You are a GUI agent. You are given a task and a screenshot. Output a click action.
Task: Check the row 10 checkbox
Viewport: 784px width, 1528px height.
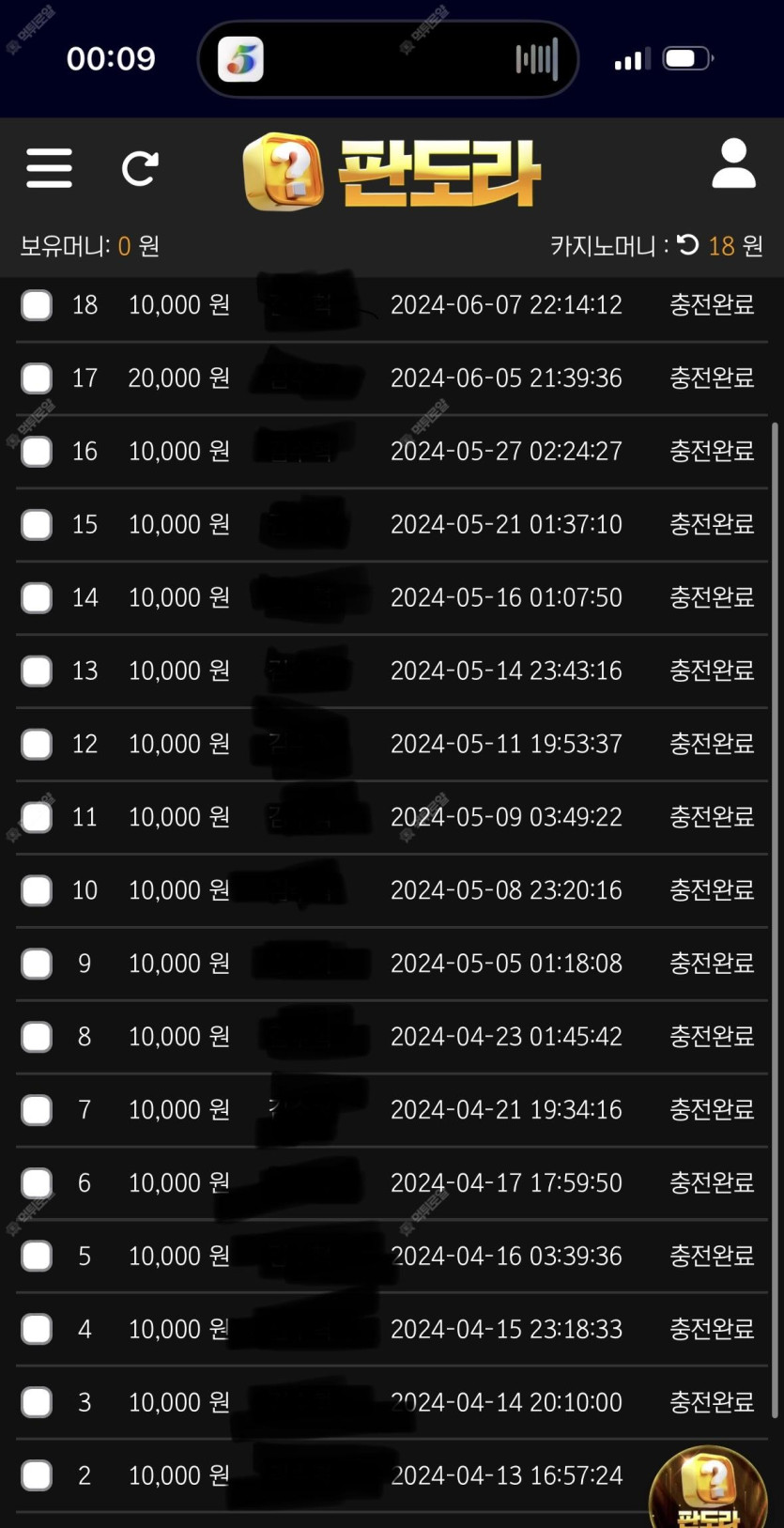pos(37,891)
